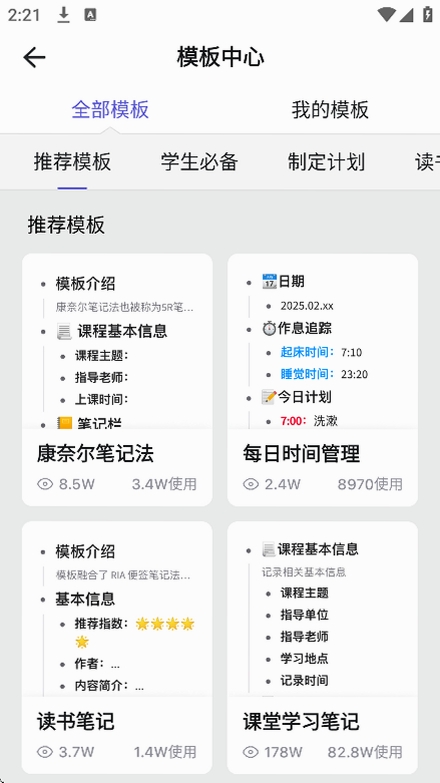The width and height of the screenshot is (440, 783).
Task: Open the 读书笔记 template card
Action: pyautogui.click(x=117, y=648)
